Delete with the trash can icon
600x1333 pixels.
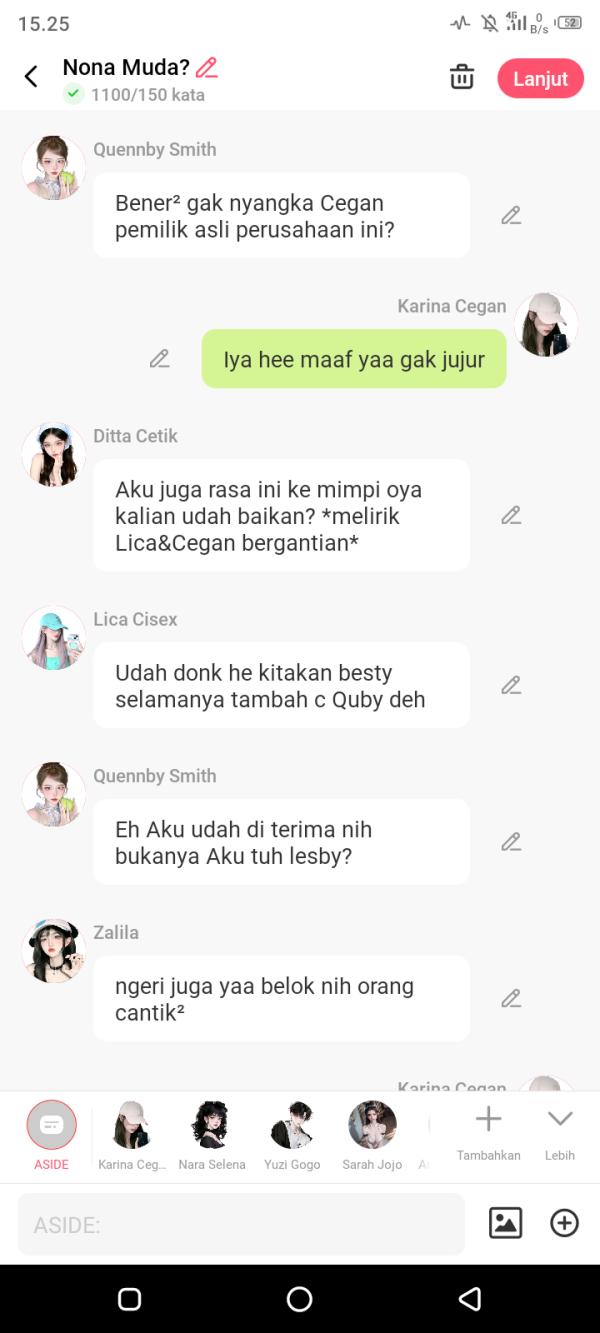coord(462,77)
